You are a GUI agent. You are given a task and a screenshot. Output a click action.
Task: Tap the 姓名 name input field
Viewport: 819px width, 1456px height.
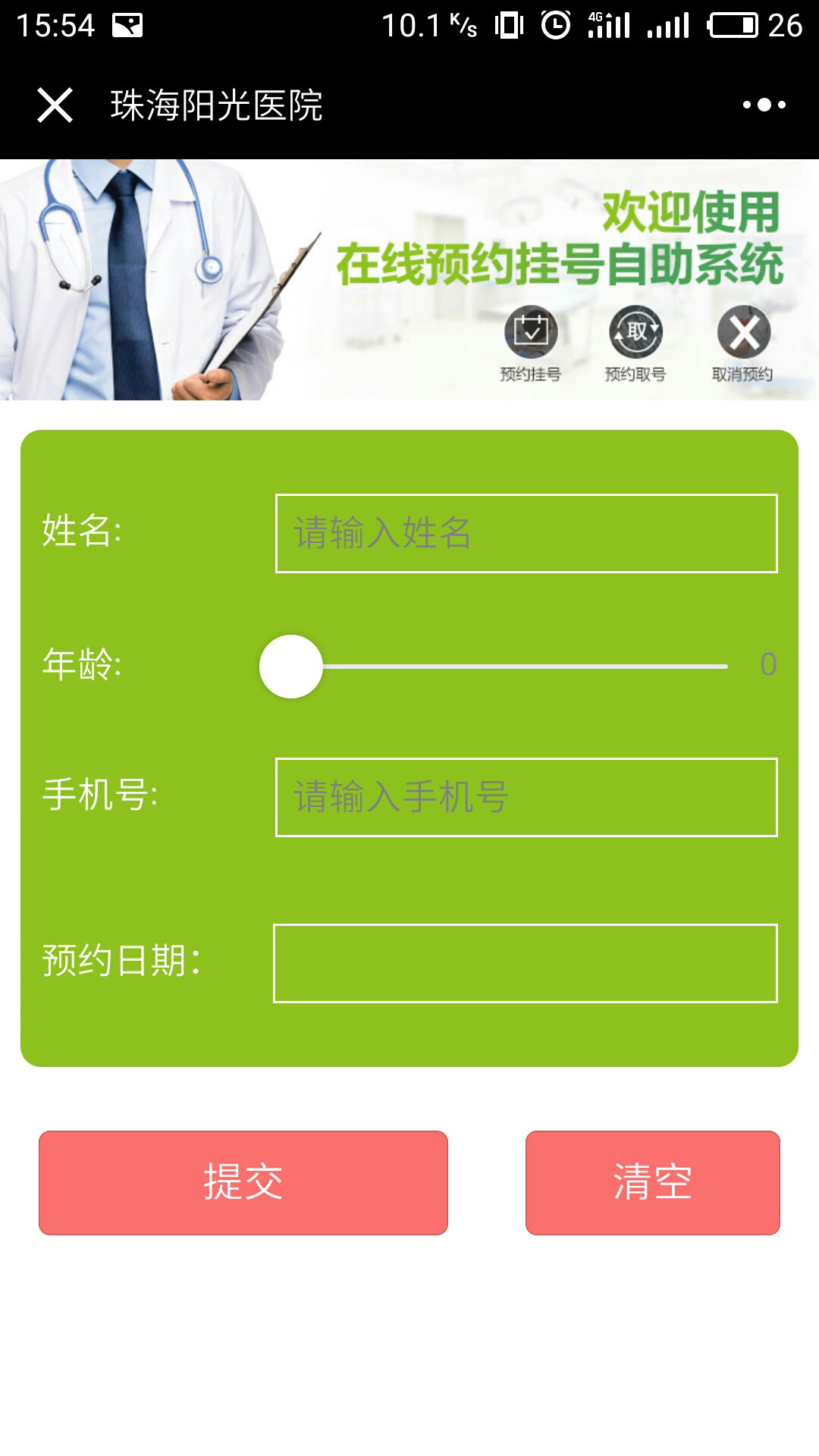point(526,533)
